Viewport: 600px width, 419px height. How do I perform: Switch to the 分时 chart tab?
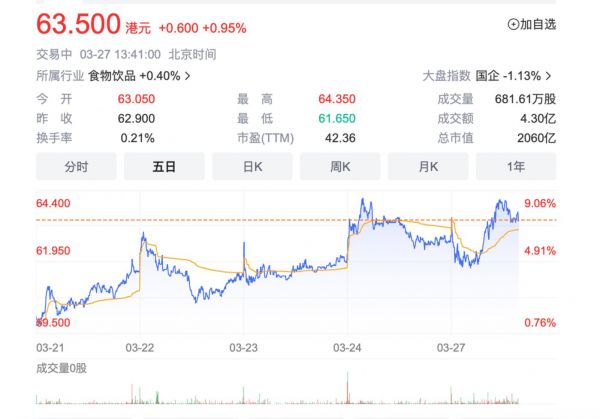[76, 166]
